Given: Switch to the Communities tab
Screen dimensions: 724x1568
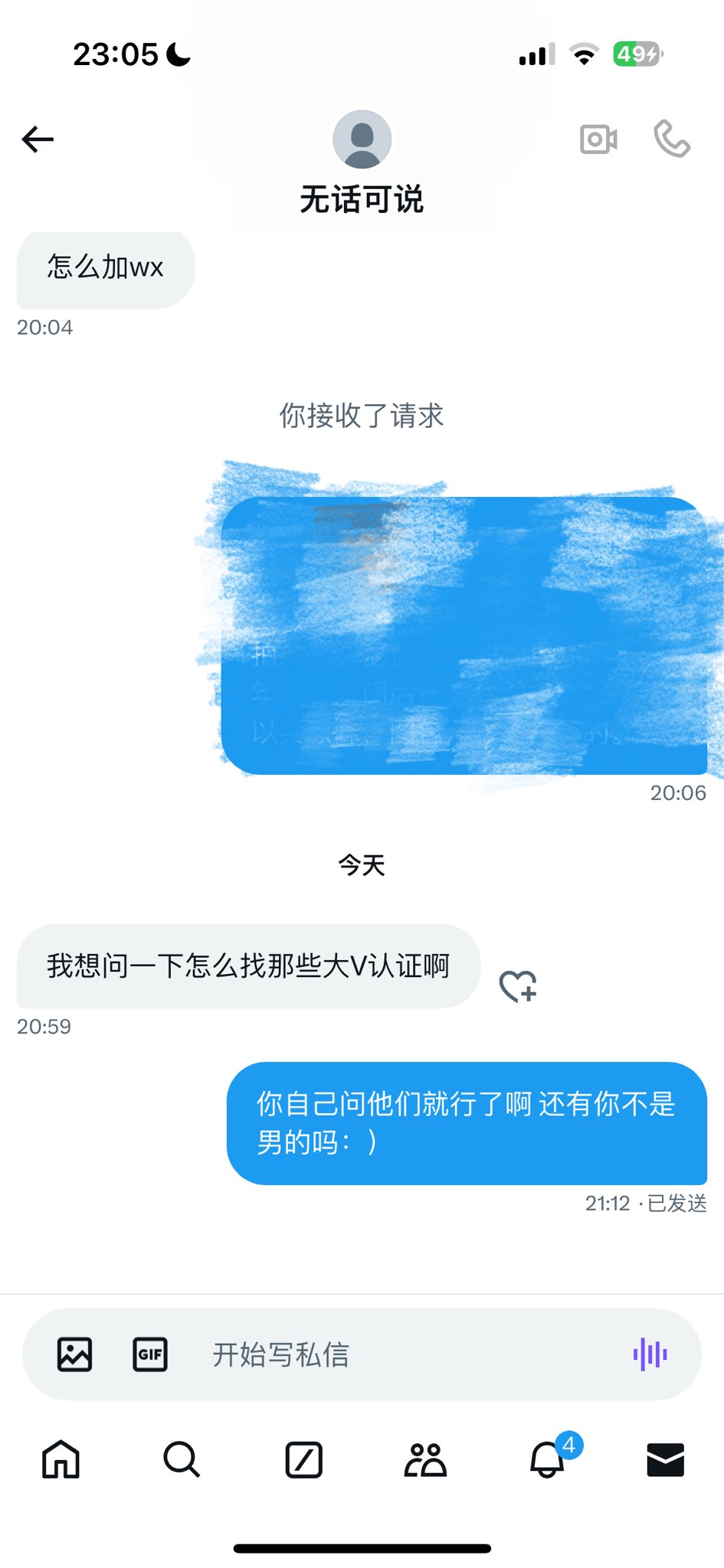Looking at the screenshot, I should 425,1459.
